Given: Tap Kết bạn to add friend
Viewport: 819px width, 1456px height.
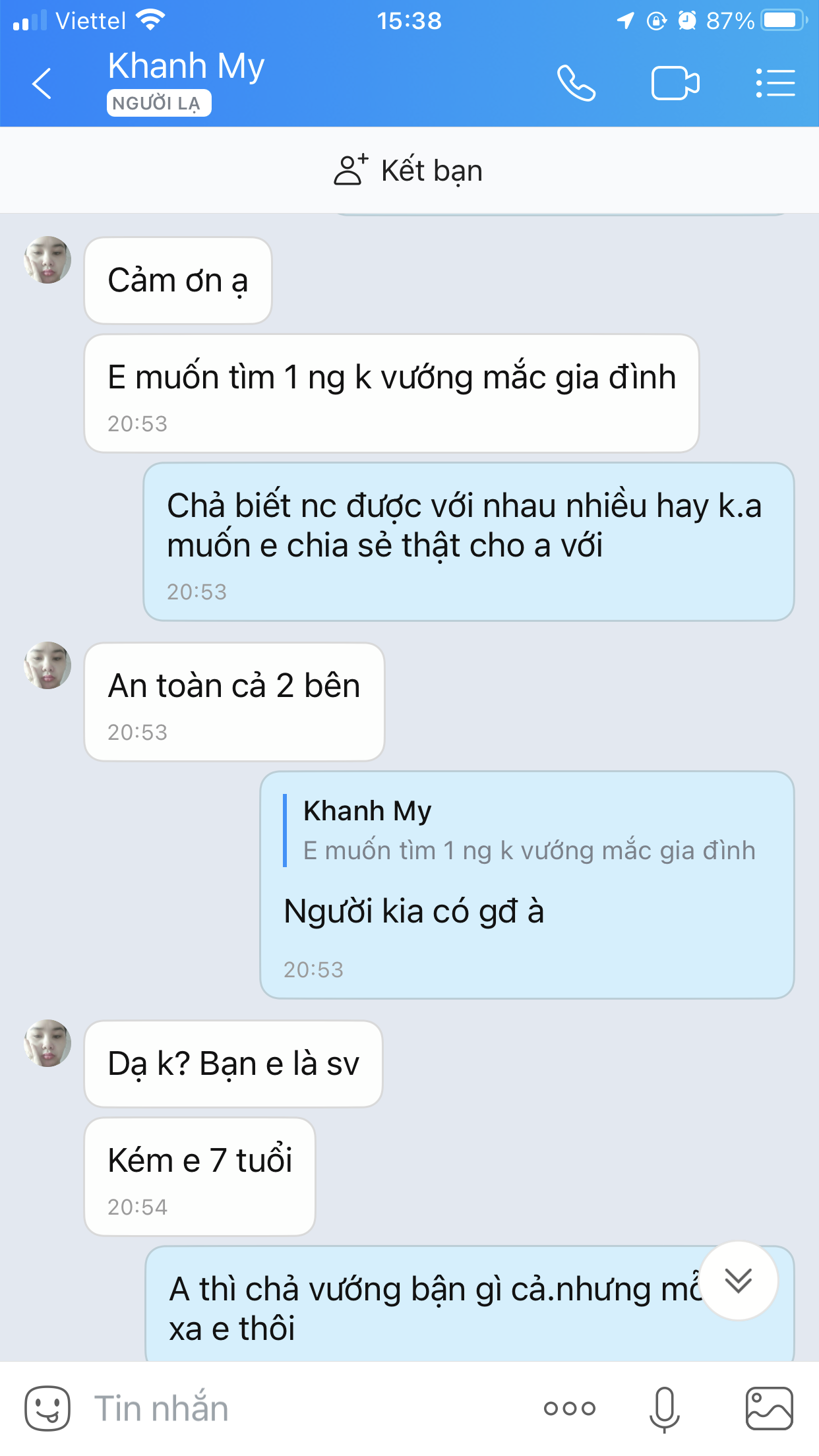Looking at the screenshot, I should (408, 170).
